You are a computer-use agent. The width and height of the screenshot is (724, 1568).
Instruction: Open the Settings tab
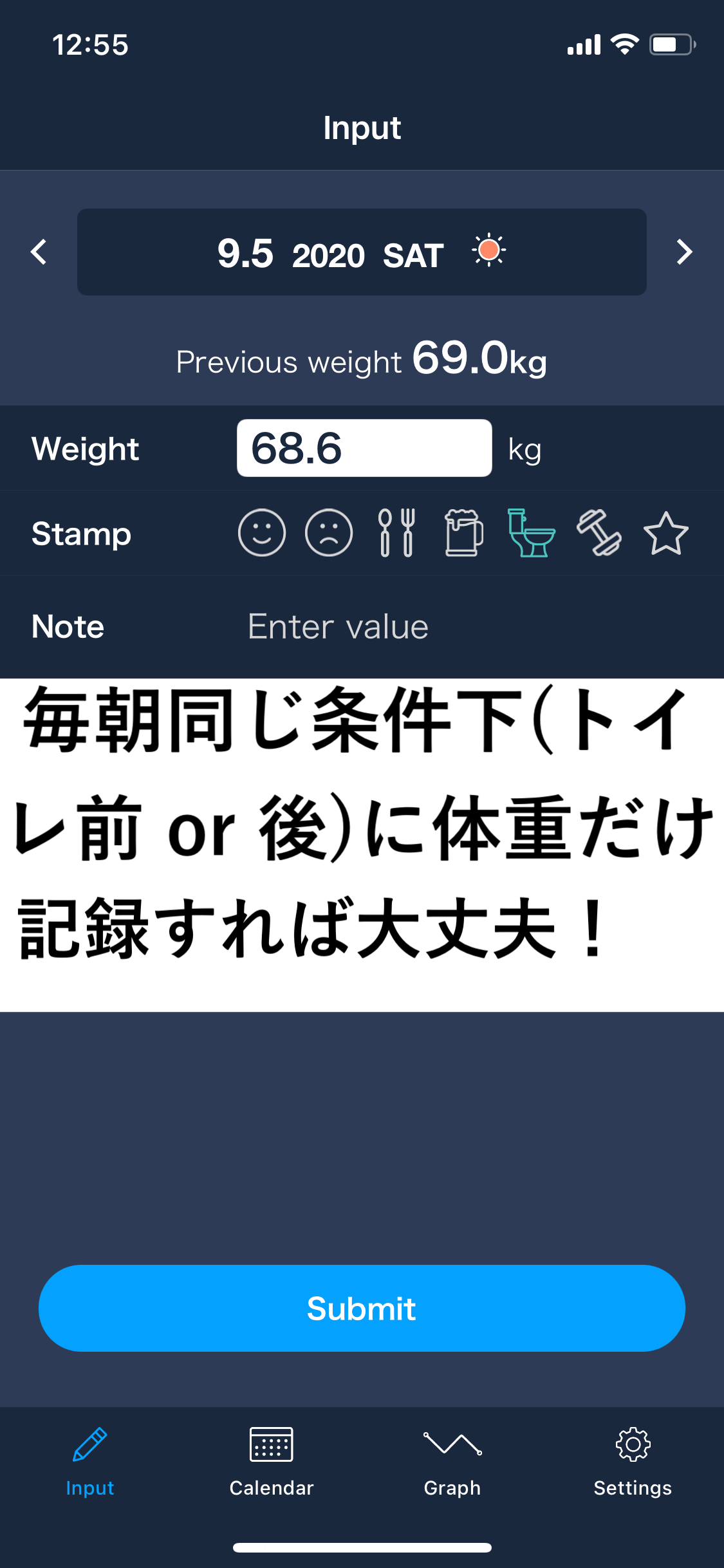click(633, 1461)
